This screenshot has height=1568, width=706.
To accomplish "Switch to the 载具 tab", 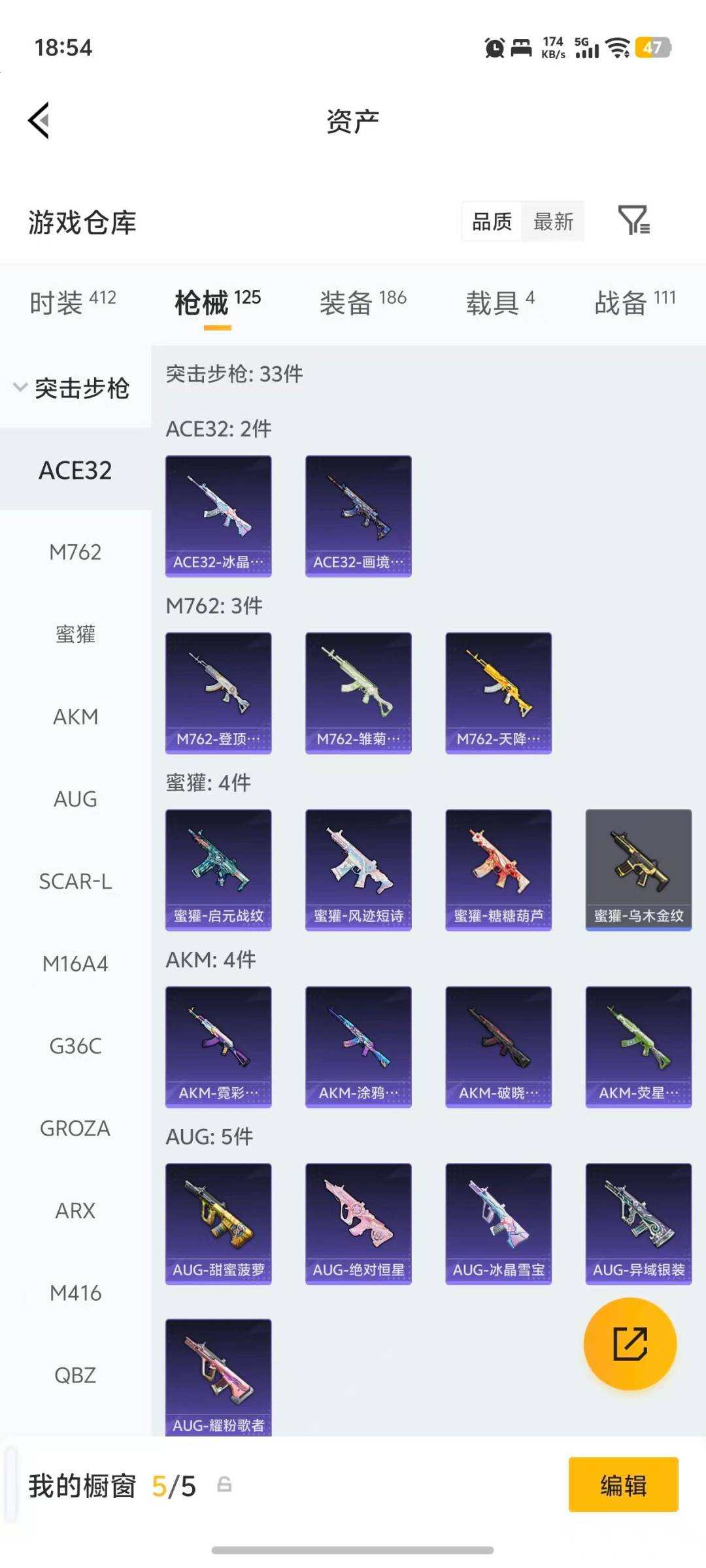I will (x=500, y=302).
